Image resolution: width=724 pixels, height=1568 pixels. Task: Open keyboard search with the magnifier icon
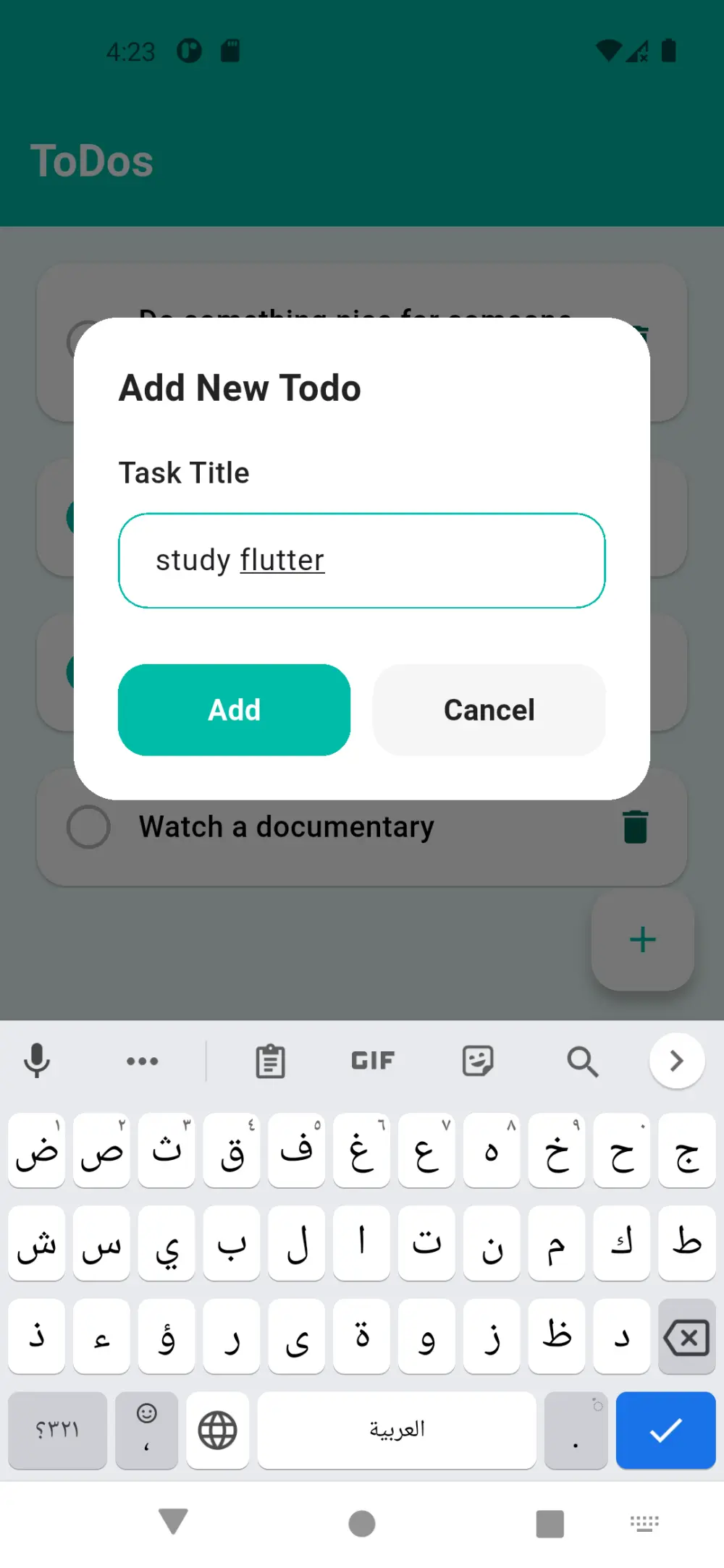[583, 1061]
